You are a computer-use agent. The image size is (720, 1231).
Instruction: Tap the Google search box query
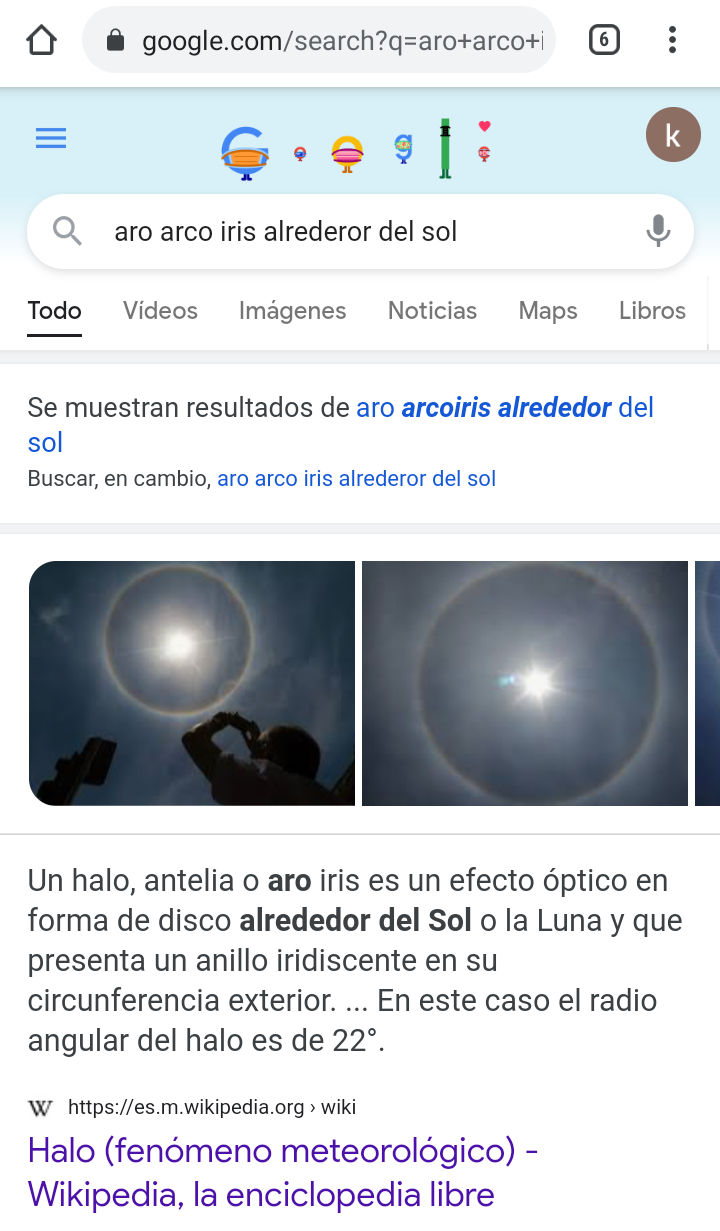tap(285, 232)
